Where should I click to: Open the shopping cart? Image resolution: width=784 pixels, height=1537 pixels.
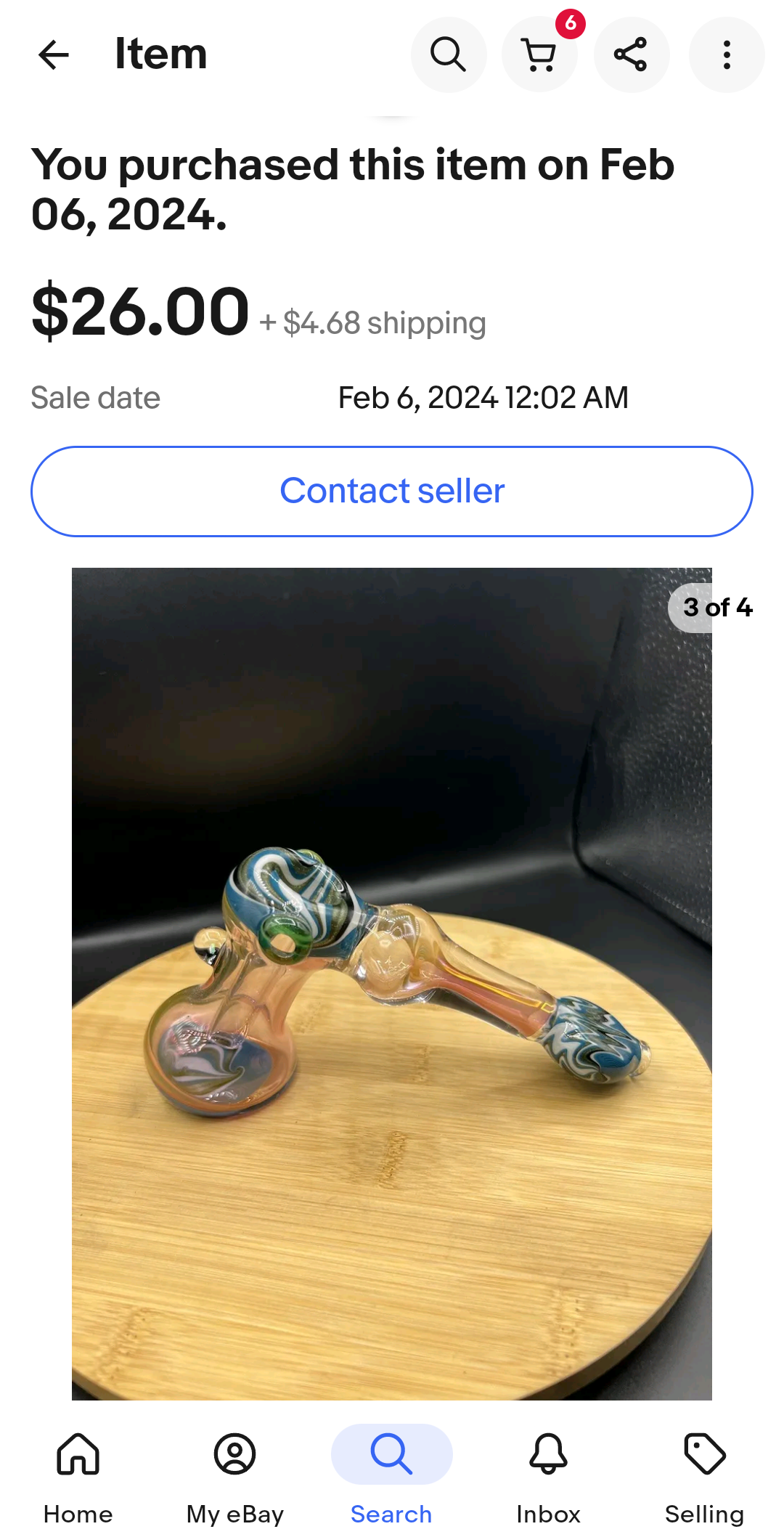pos(539,55)
